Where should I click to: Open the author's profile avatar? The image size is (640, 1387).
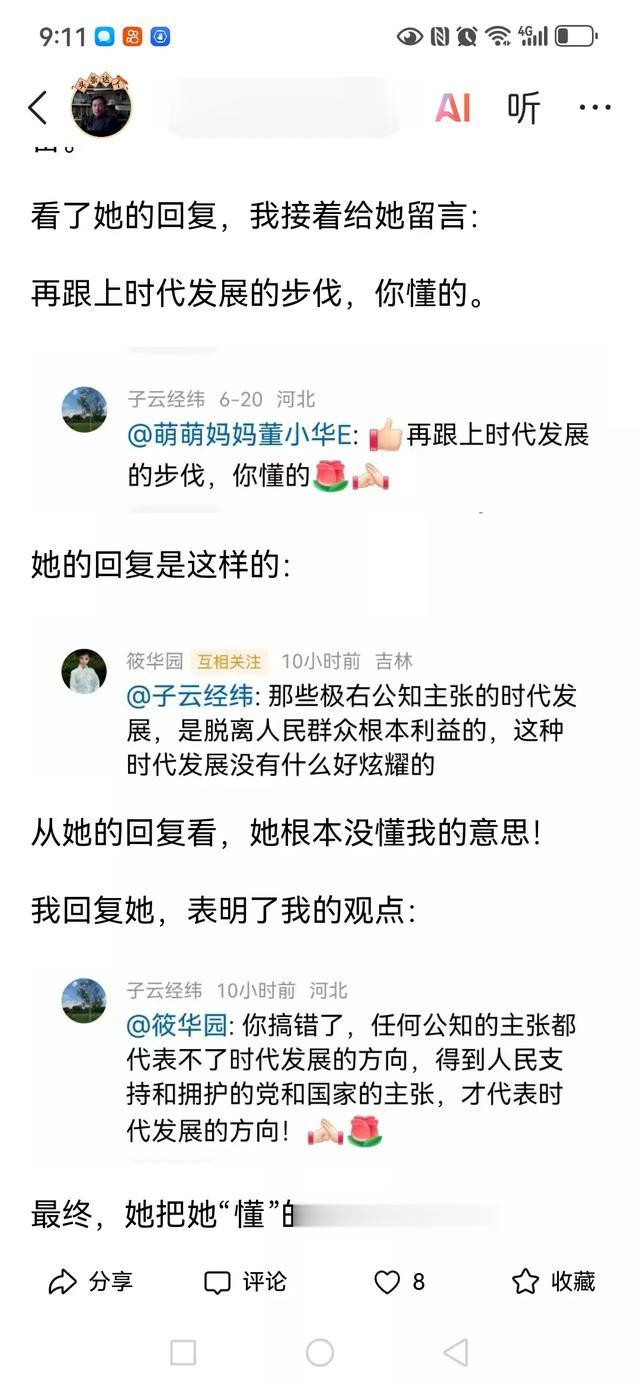click(x=101, y=106)
